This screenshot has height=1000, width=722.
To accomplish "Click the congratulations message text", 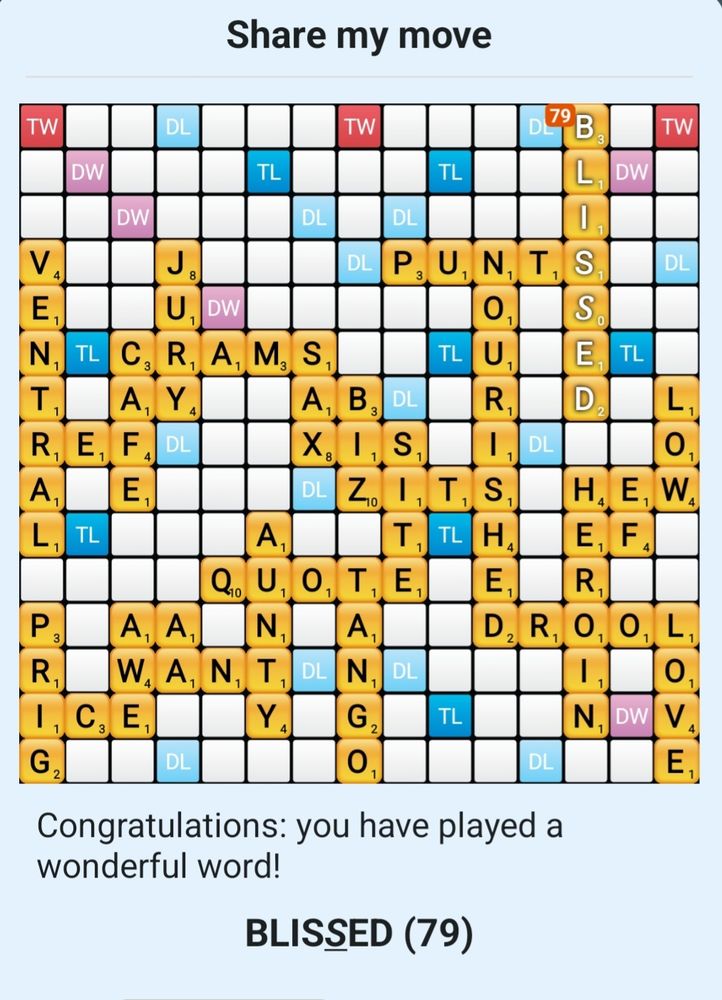I will [300, 845].
